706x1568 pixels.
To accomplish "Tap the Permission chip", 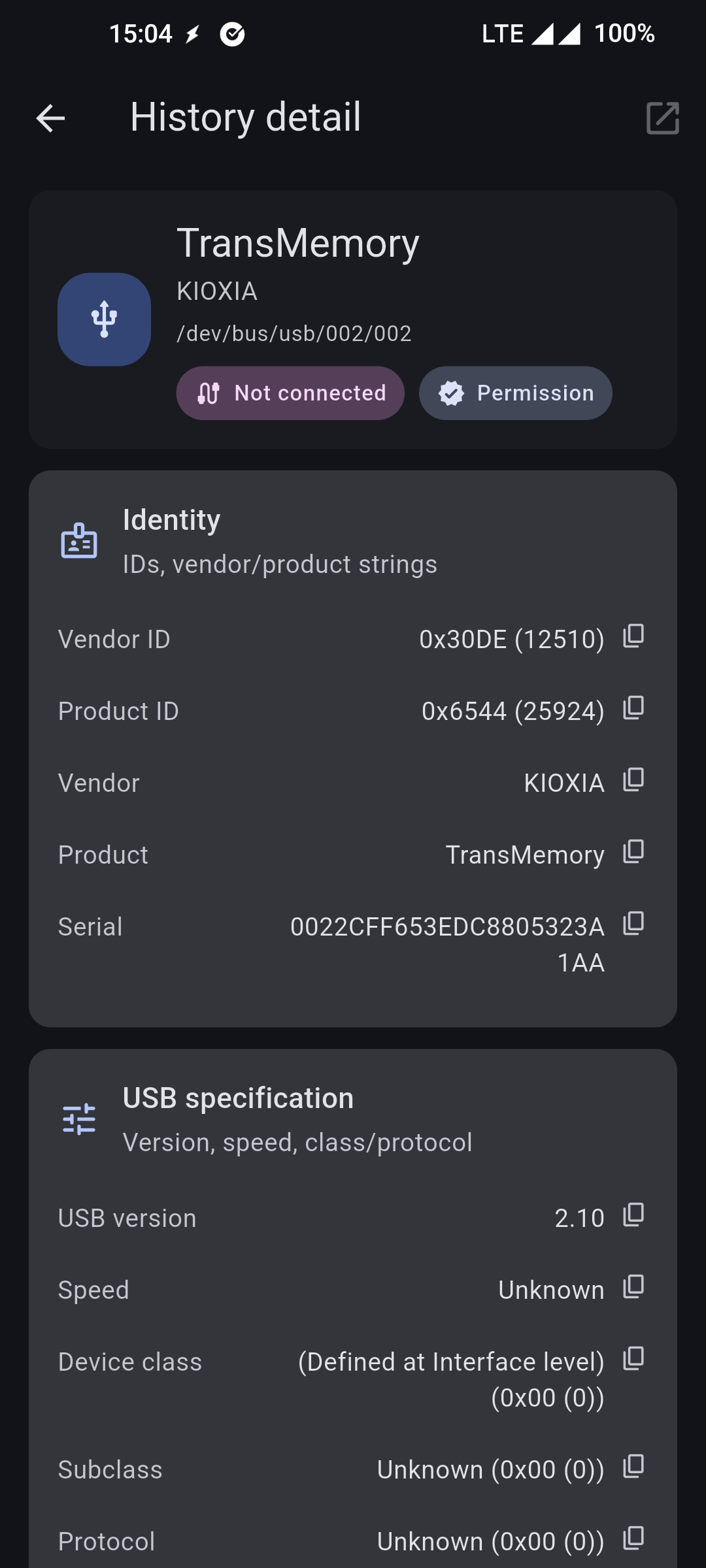I will [x=516, y=393].
